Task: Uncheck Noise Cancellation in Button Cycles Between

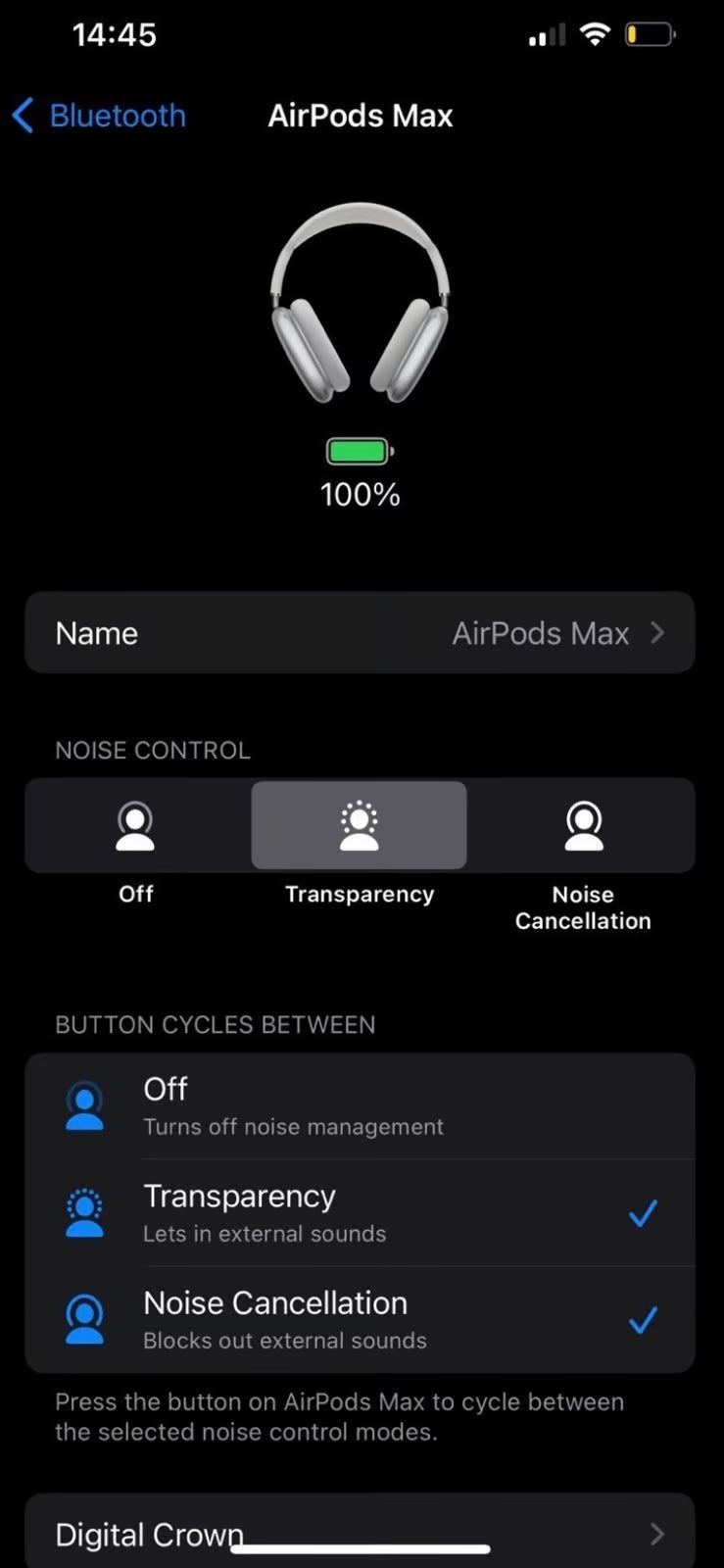Action: point(643,1319)
